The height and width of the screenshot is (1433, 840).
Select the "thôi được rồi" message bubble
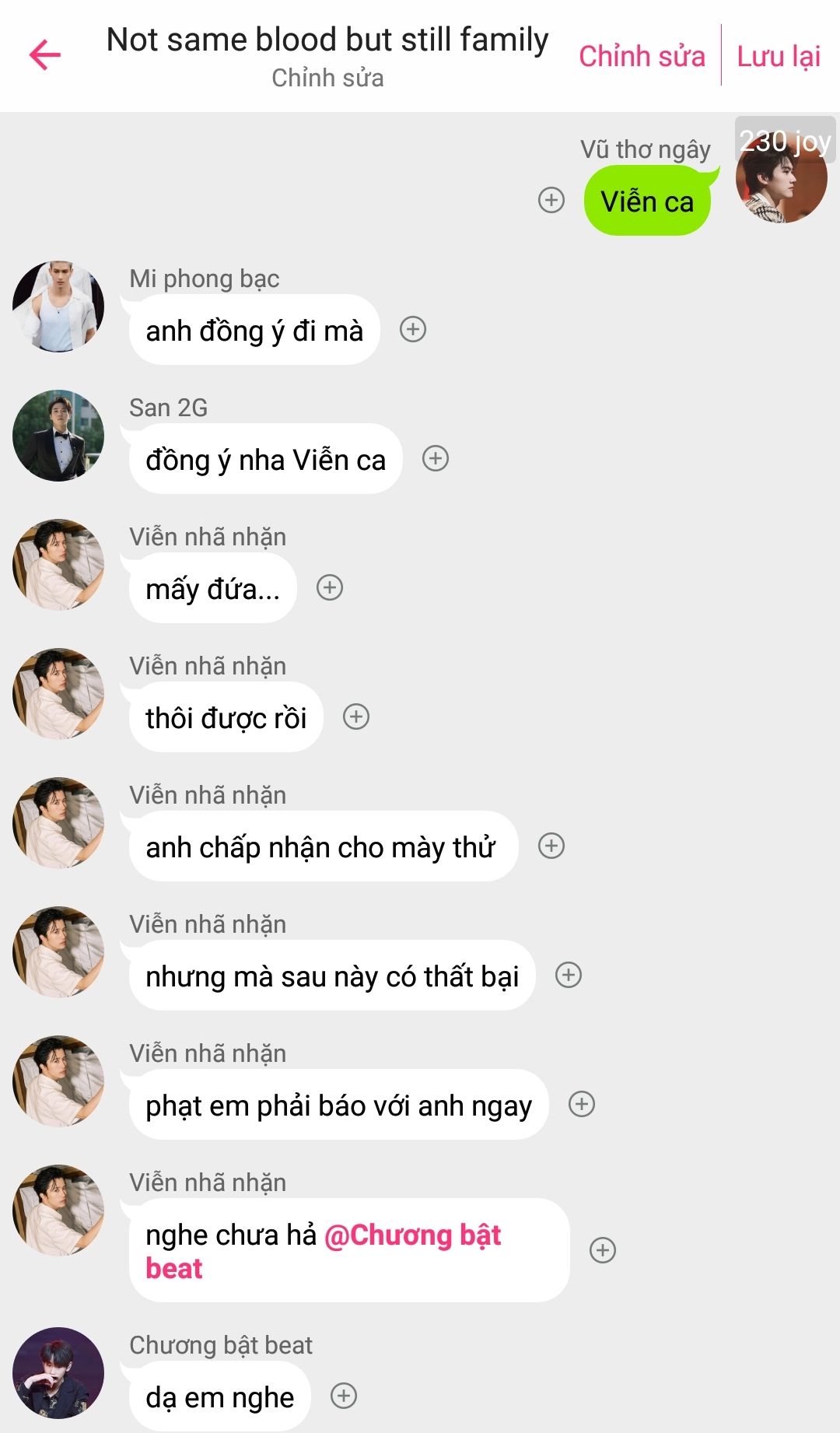[x=226, y=717]
